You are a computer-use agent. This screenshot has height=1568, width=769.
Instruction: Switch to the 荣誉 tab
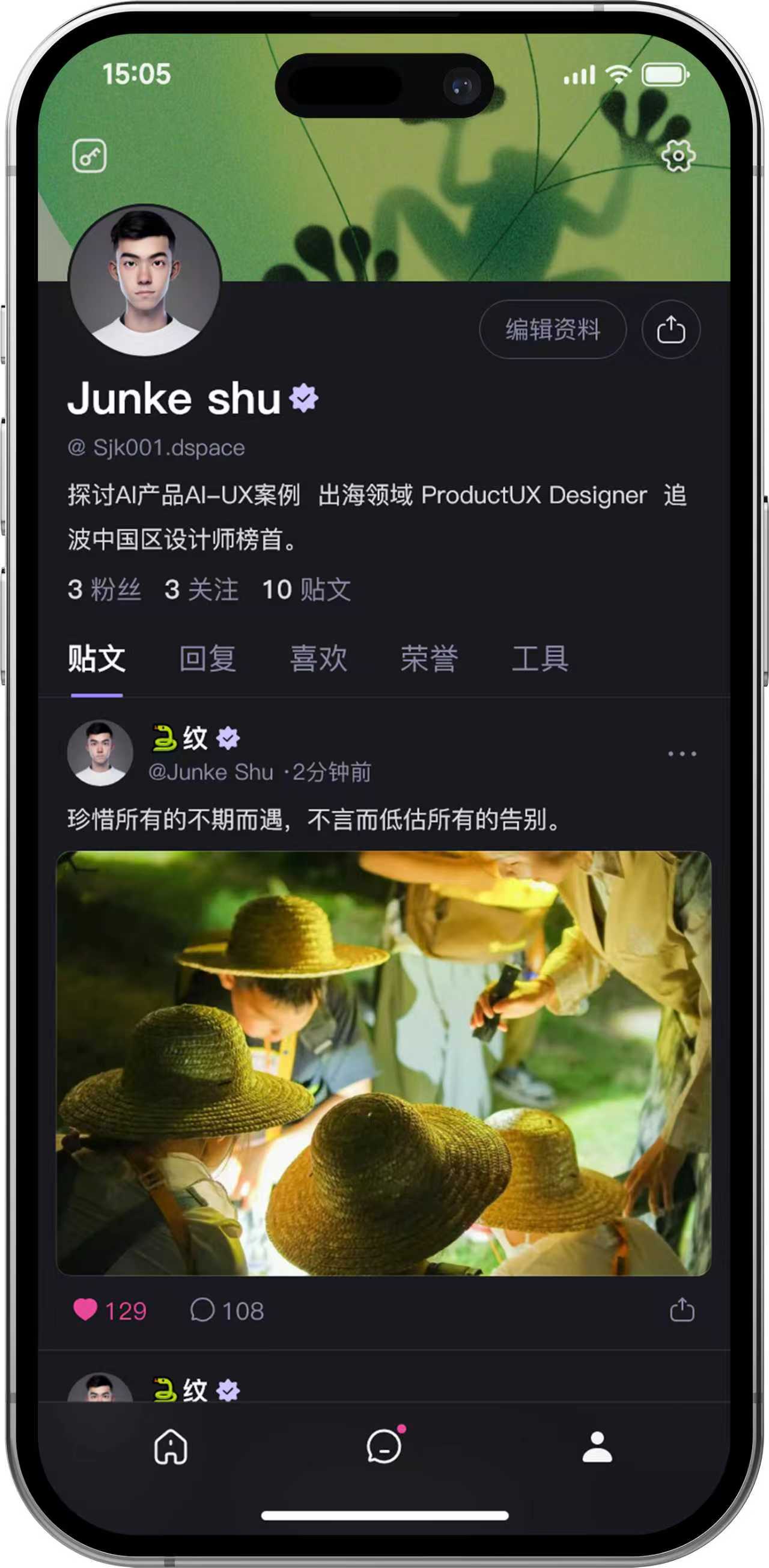pyautogui.click(x=429, y=659)
